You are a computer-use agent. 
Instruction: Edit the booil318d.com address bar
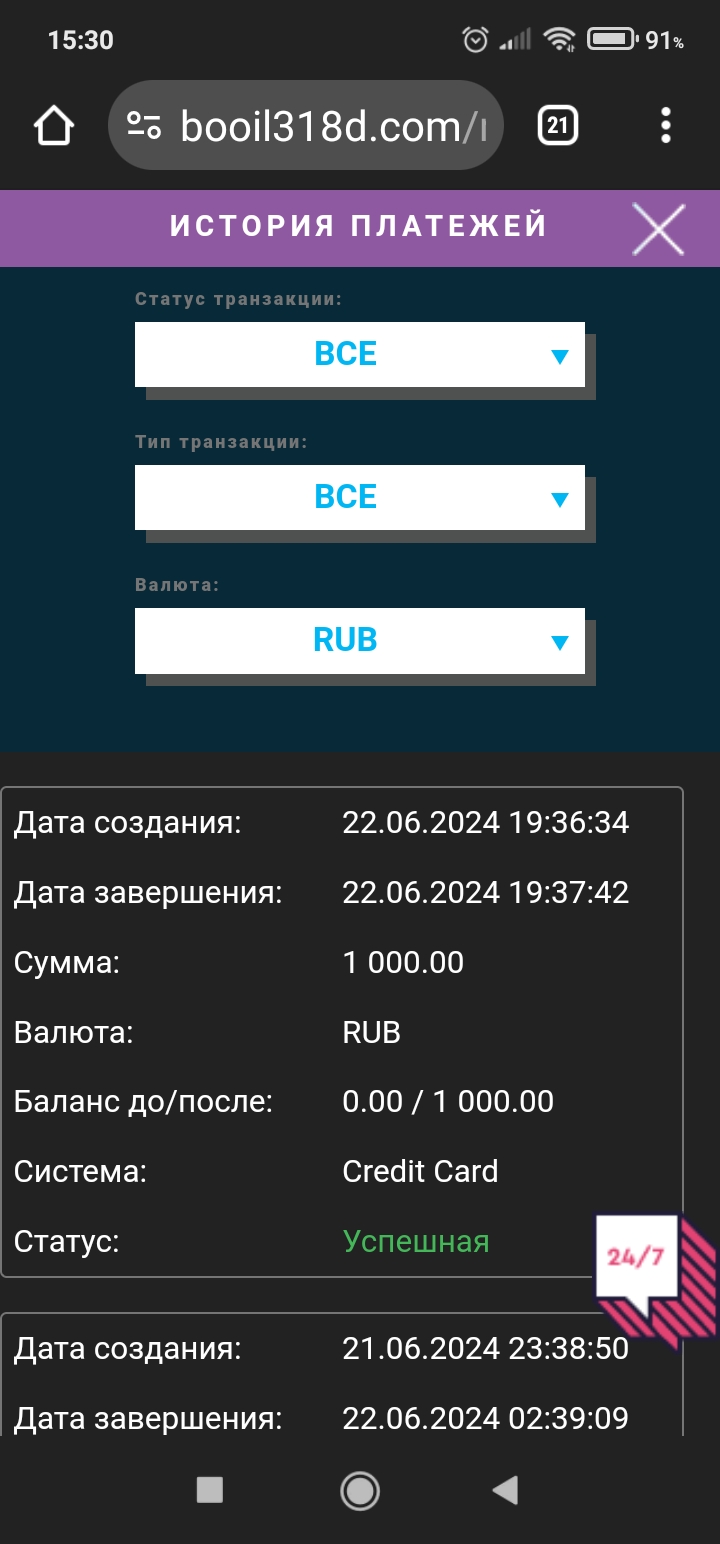pyautogui.click(x=306, y=126)
